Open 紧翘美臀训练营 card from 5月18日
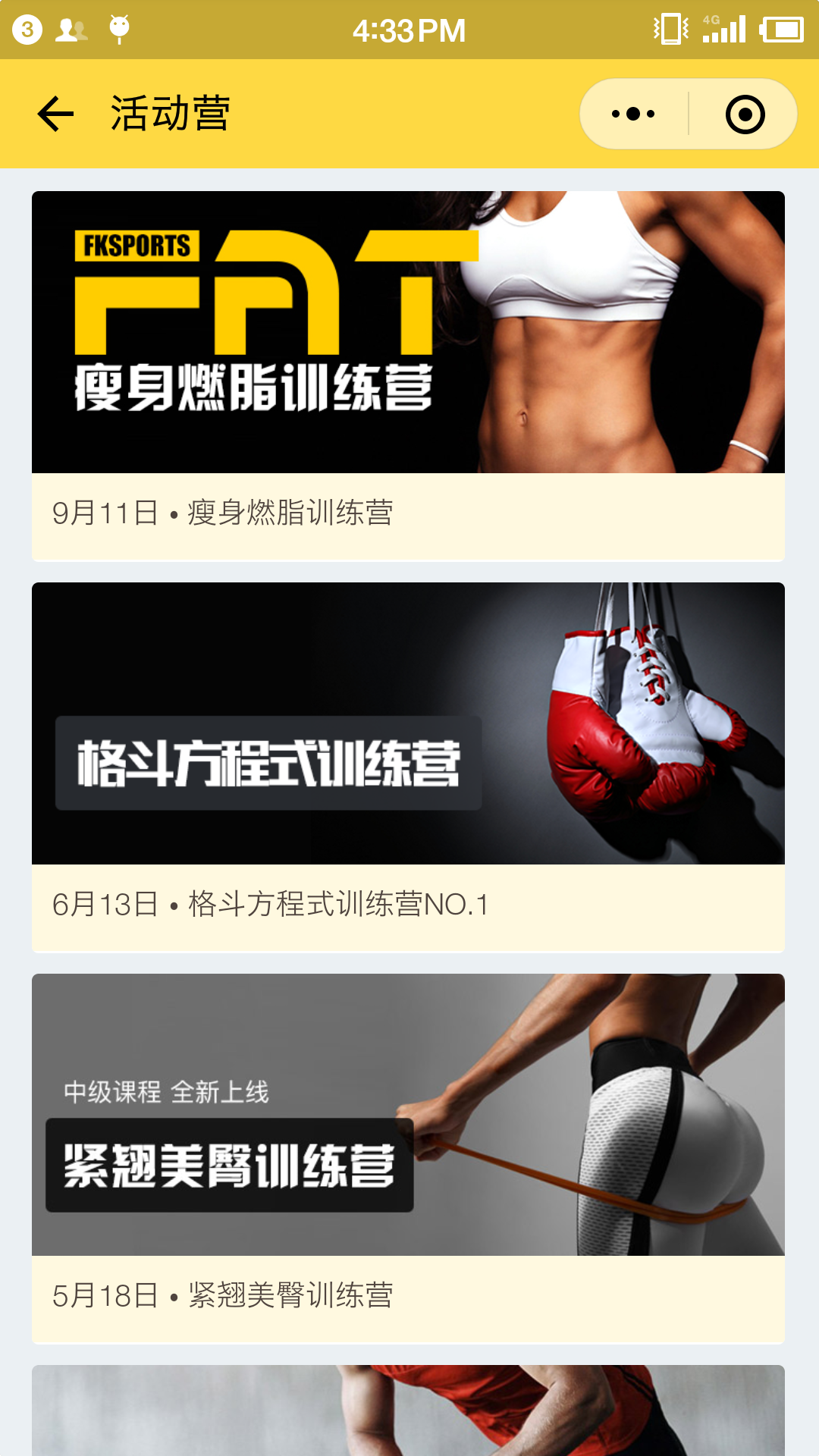 (408, 1156)
